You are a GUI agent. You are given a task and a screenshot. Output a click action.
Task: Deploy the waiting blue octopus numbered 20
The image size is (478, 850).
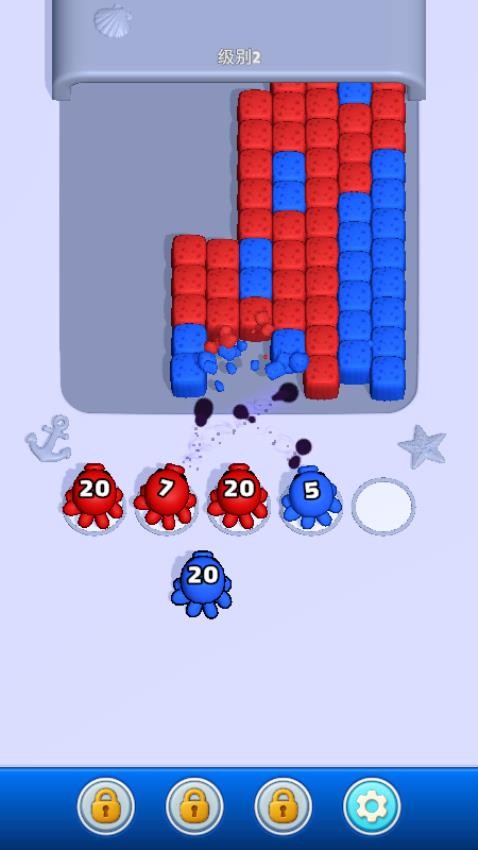click(202, 584)
